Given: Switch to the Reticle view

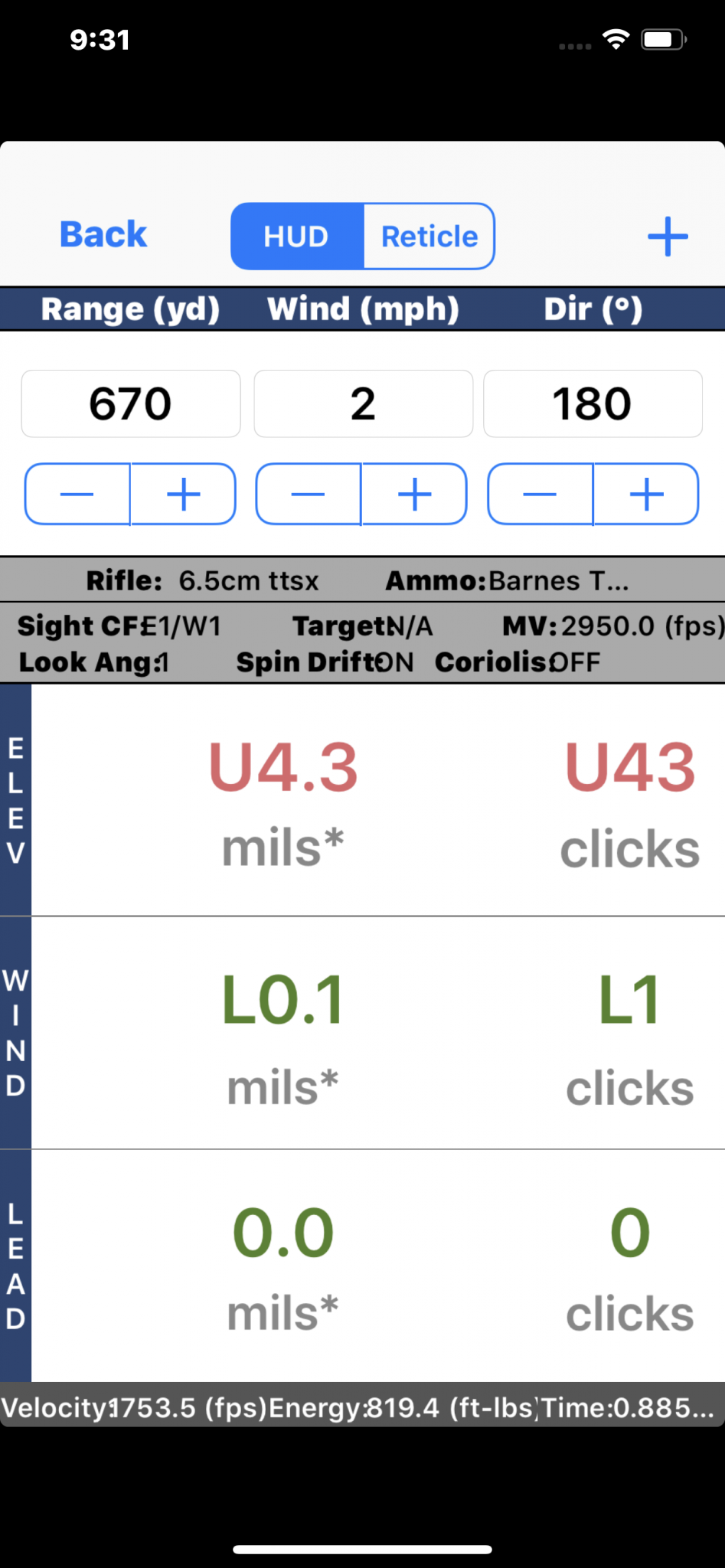Looking at the screenshot, I should tap(429, 236).
